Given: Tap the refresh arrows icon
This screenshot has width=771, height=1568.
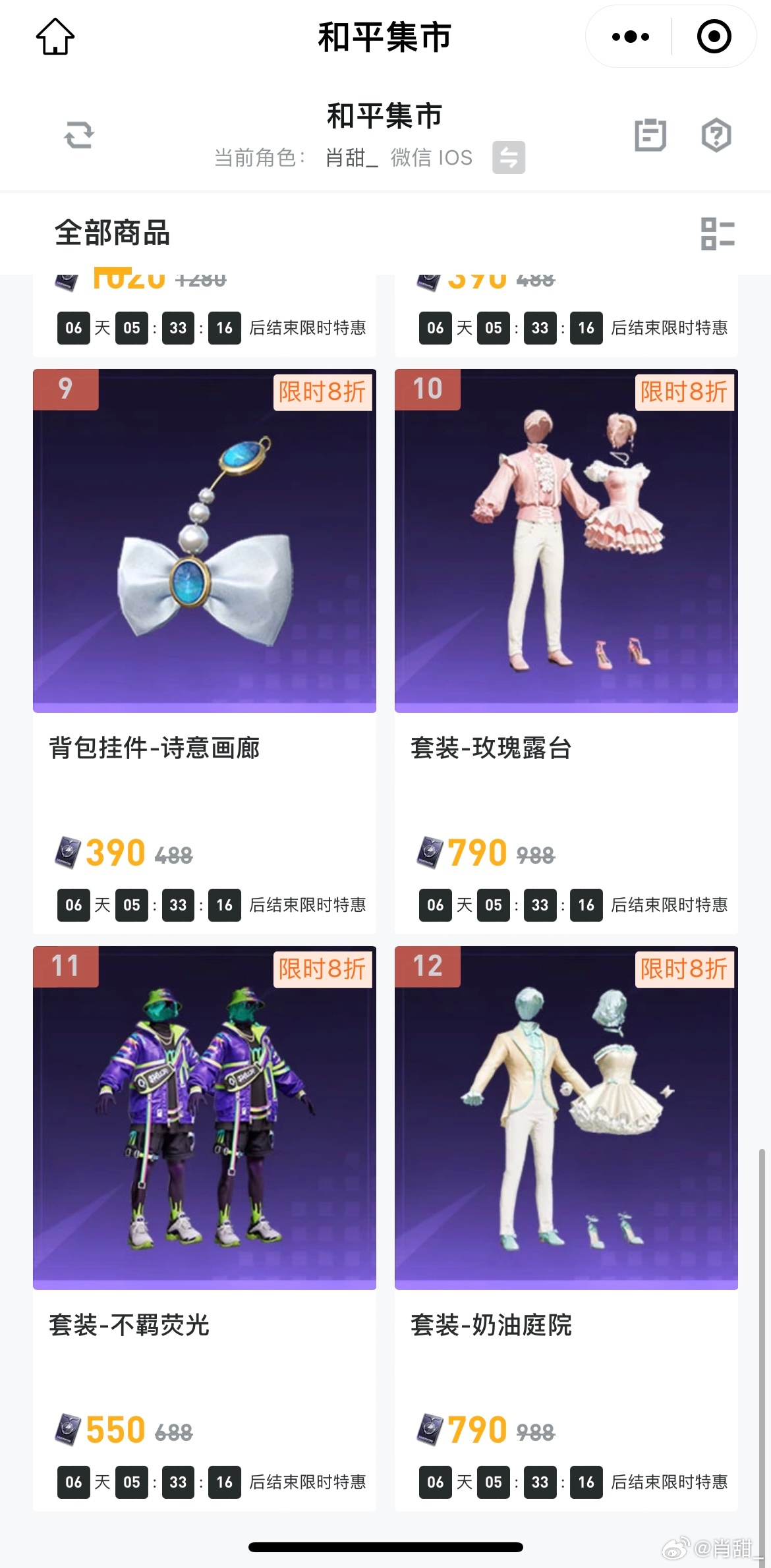Looking at the screenshot, I should pyautogui.click(x=79, y=136).
